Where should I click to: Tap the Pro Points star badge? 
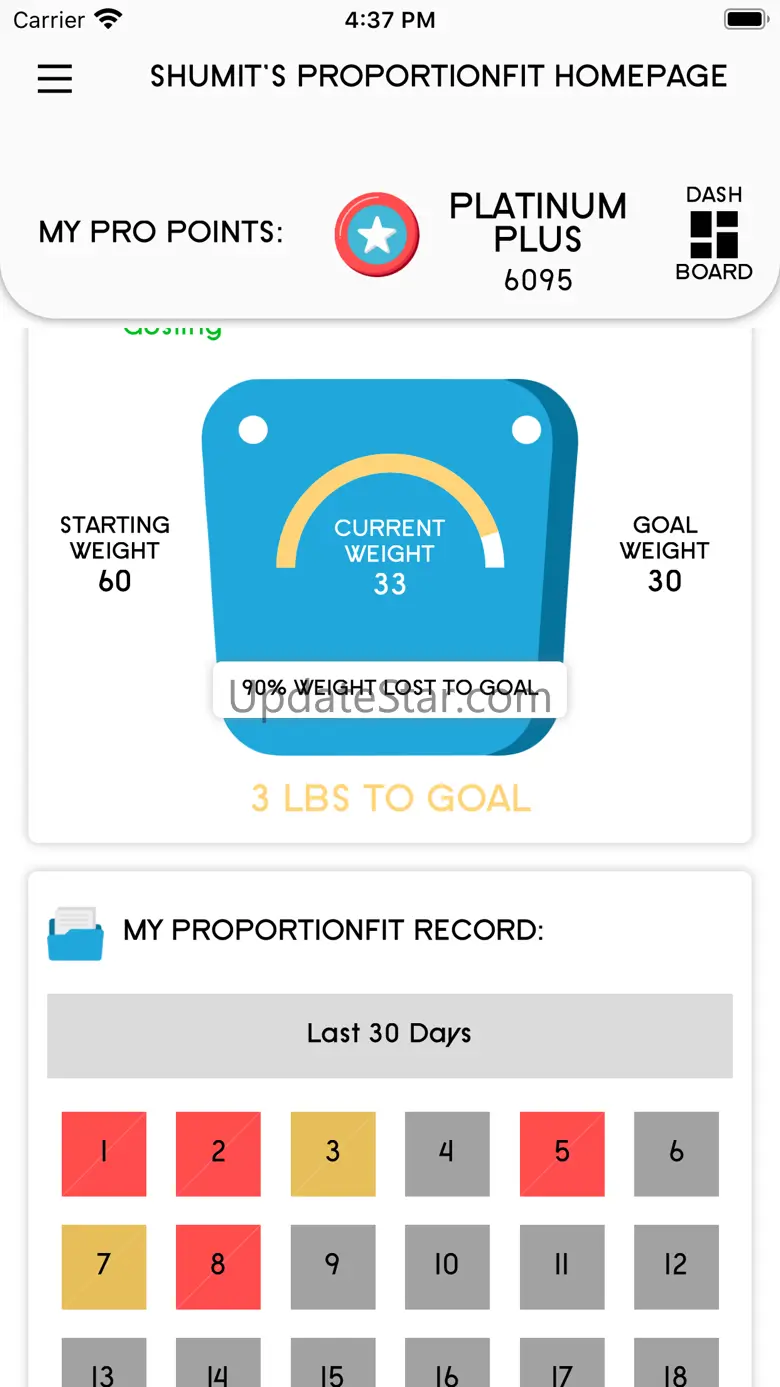pyautogui.click(x=377, y=235)
